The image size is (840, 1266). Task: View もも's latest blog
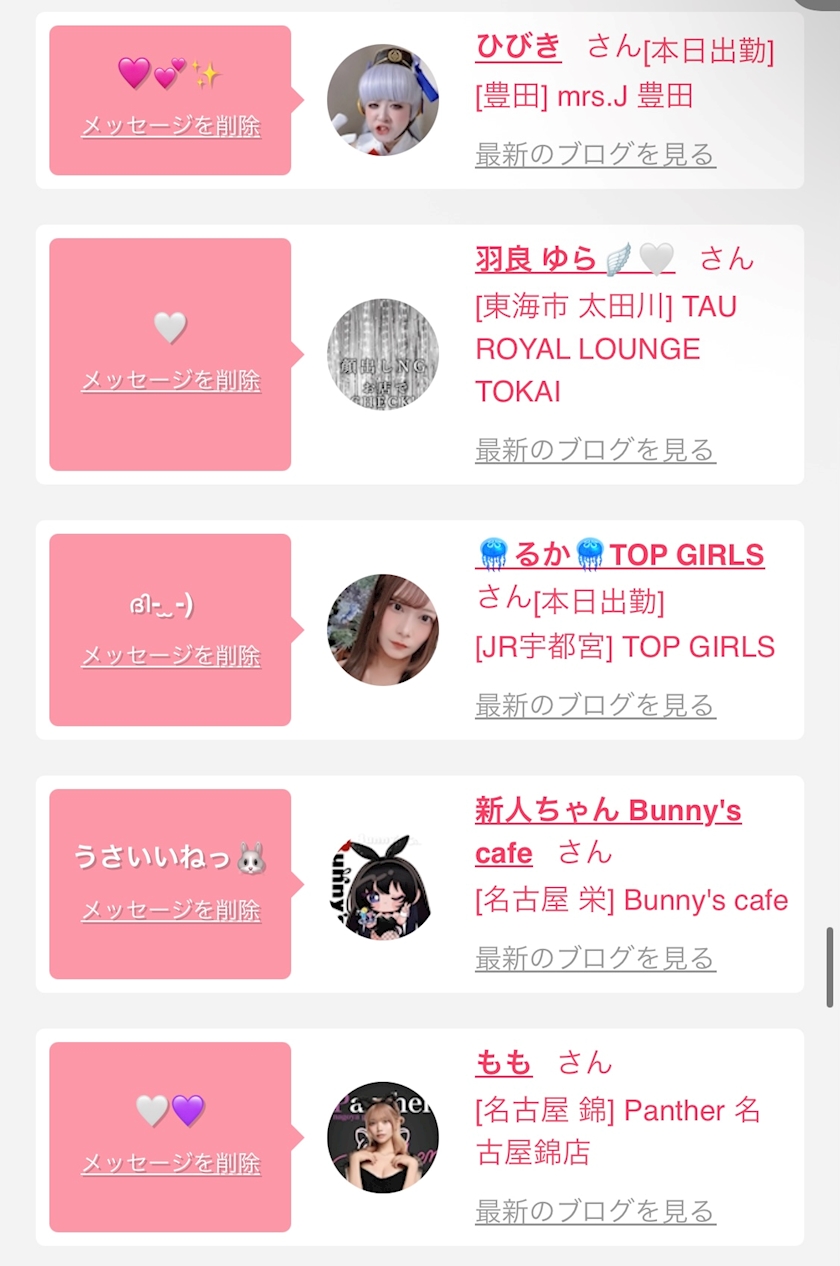coord(595,1212)
